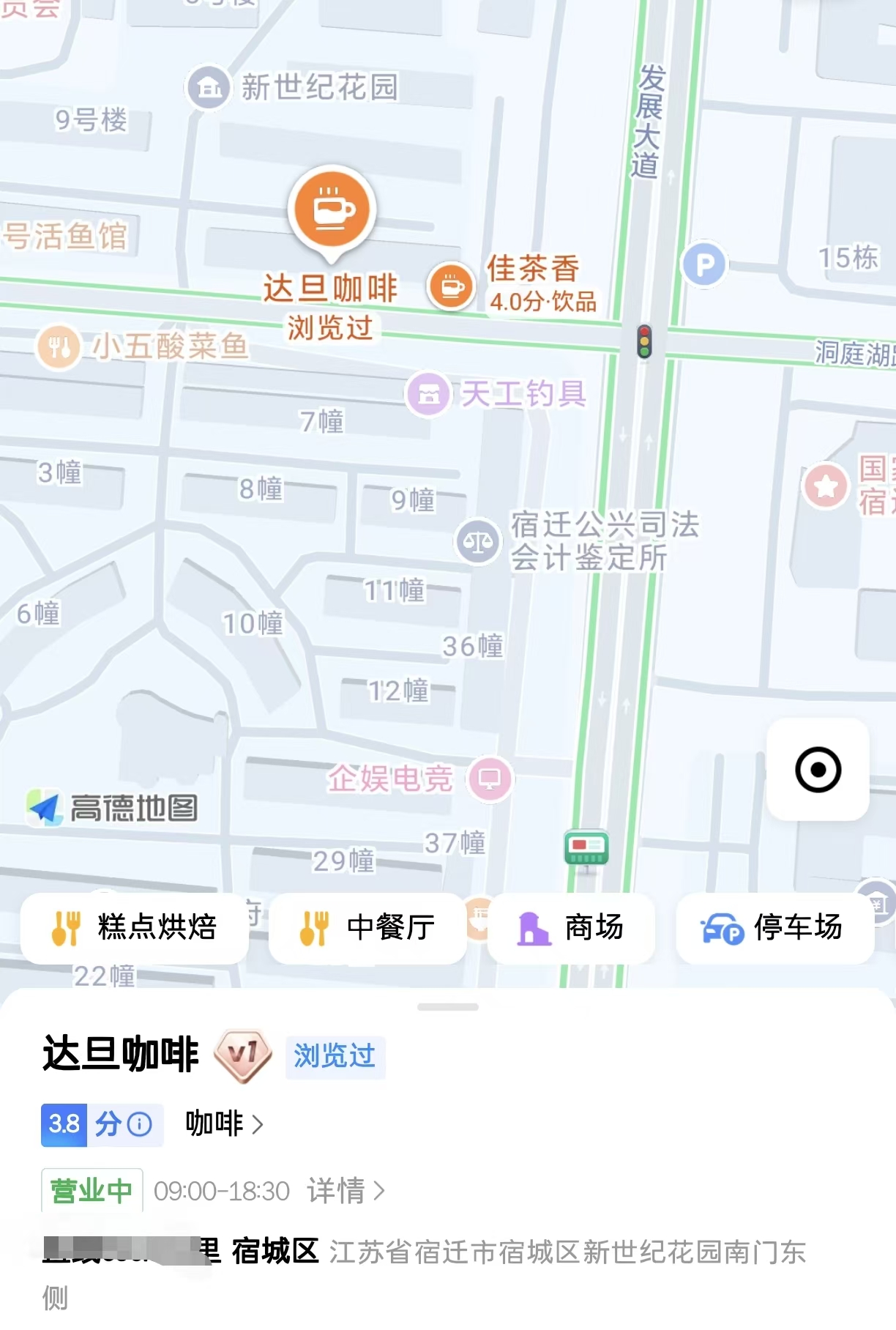Select the 小五酸菜鱼 restaurant marker
Image resolution: width=896 pixels, height=1330 pixels.
tap(59, 346)
